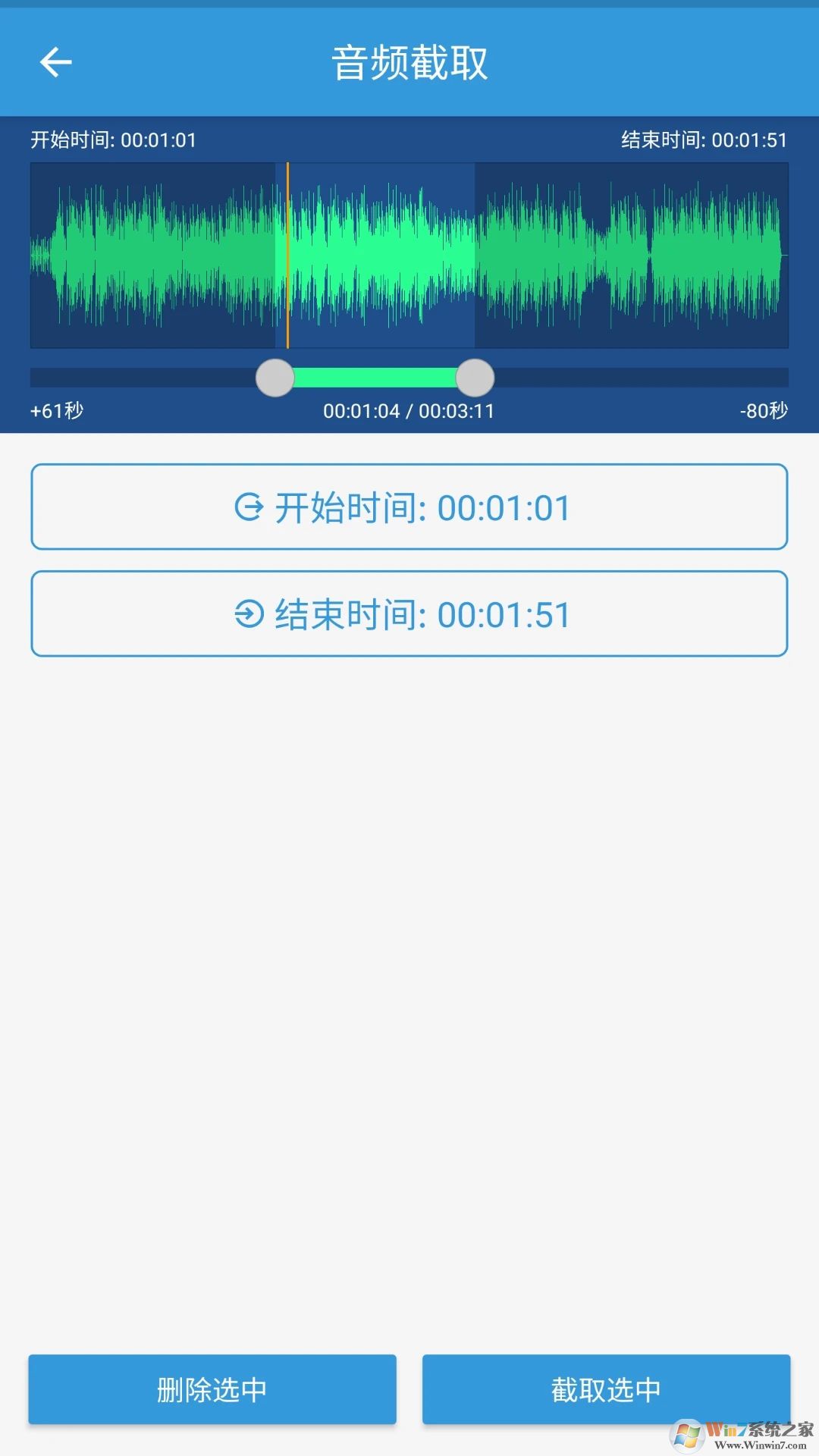Open the 开始时间 00:01:01 time picker
819x1456 pixels.
409,507
